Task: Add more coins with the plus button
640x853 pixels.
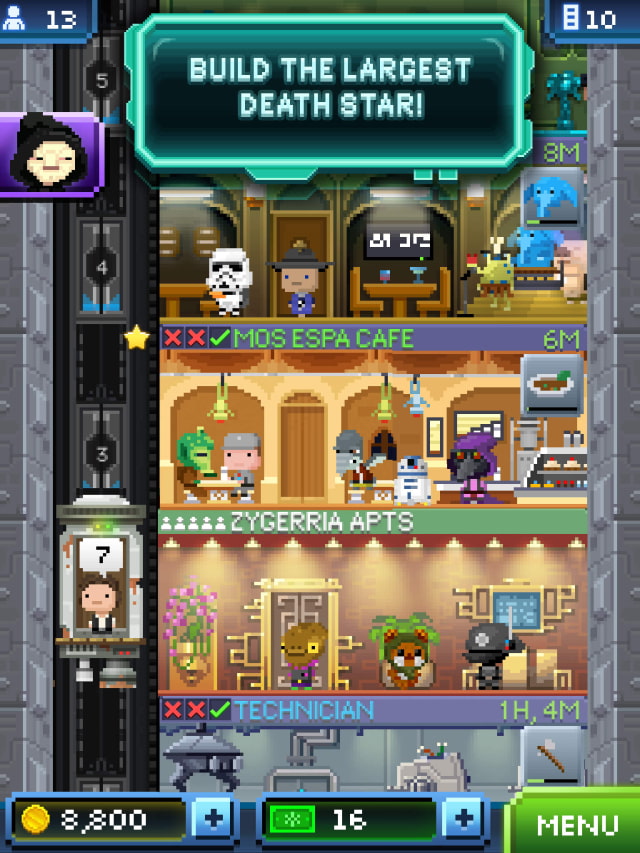Action: click(211, 819)
